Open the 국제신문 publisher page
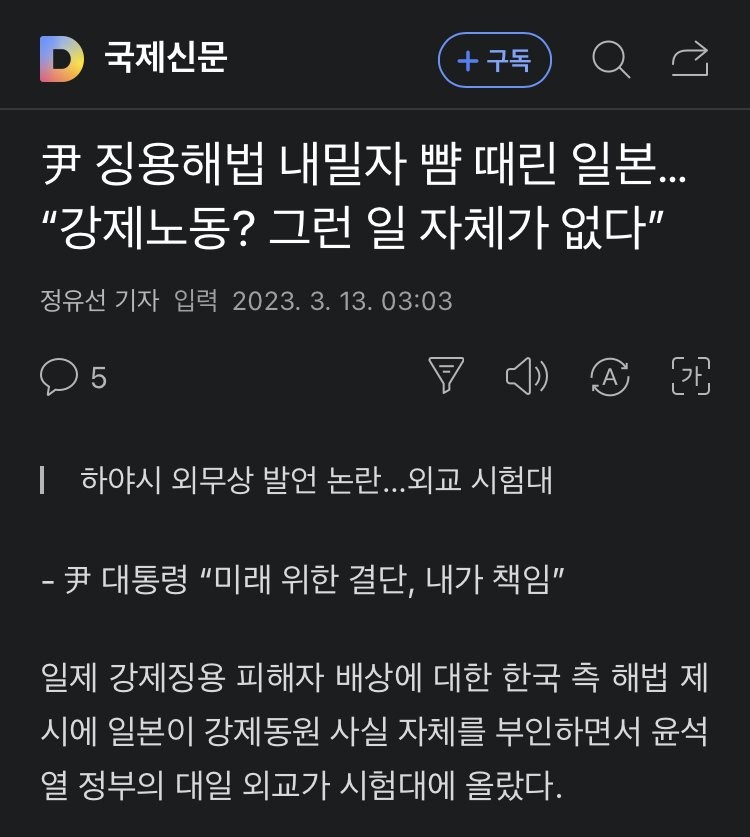Screen dimensions: 750x837 click(166, 59)
